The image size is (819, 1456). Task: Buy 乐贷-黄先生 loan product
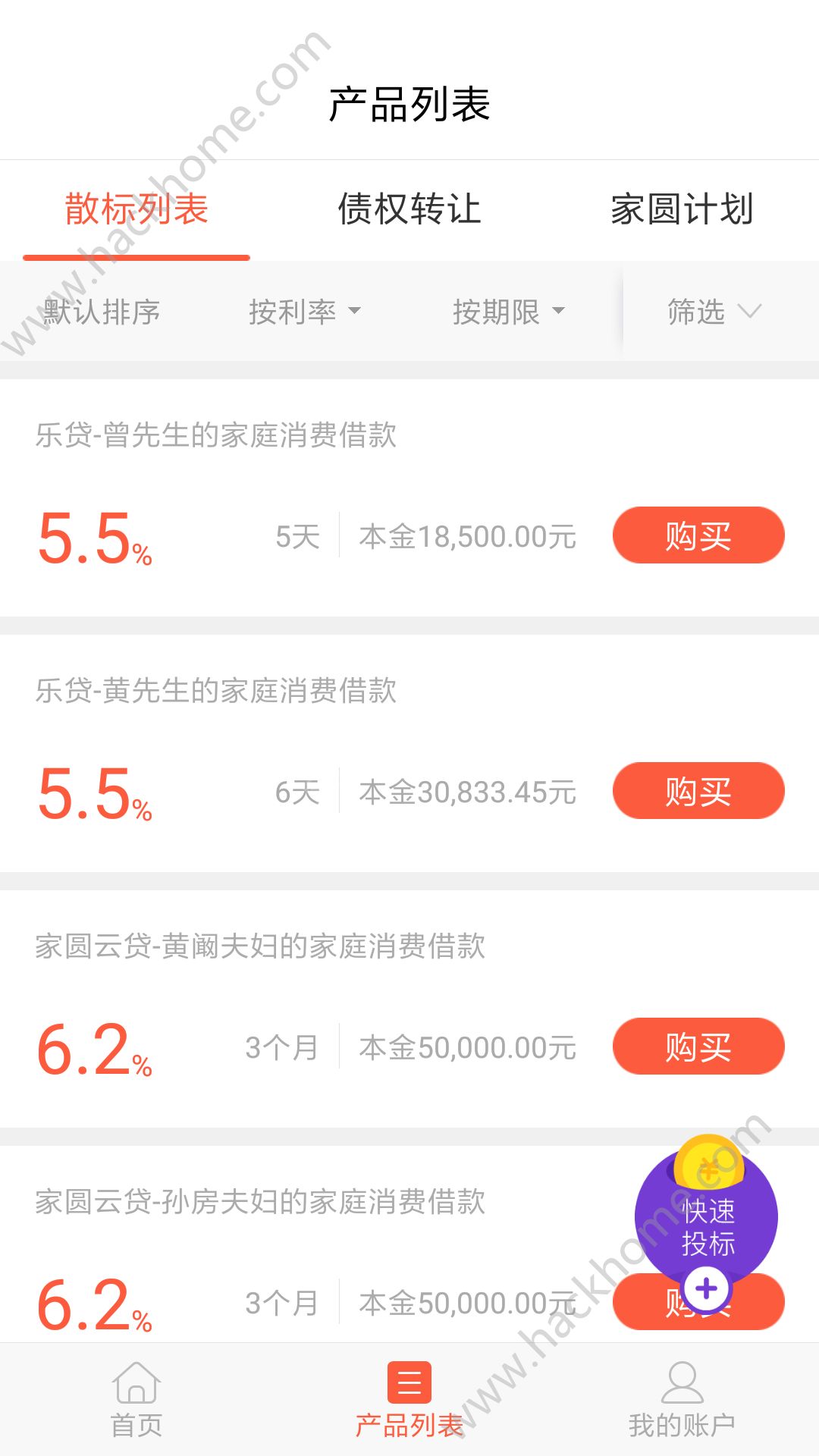[x=698, y=791]
